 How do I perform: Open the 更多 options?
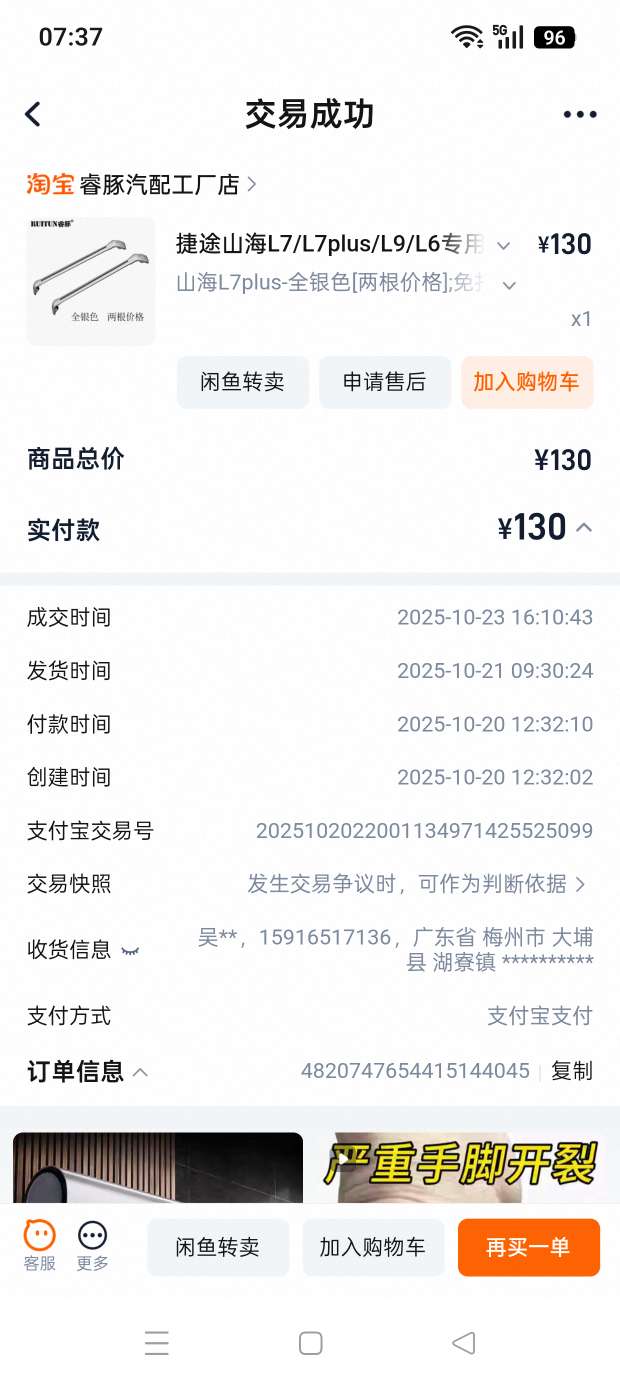point(92,1246)
